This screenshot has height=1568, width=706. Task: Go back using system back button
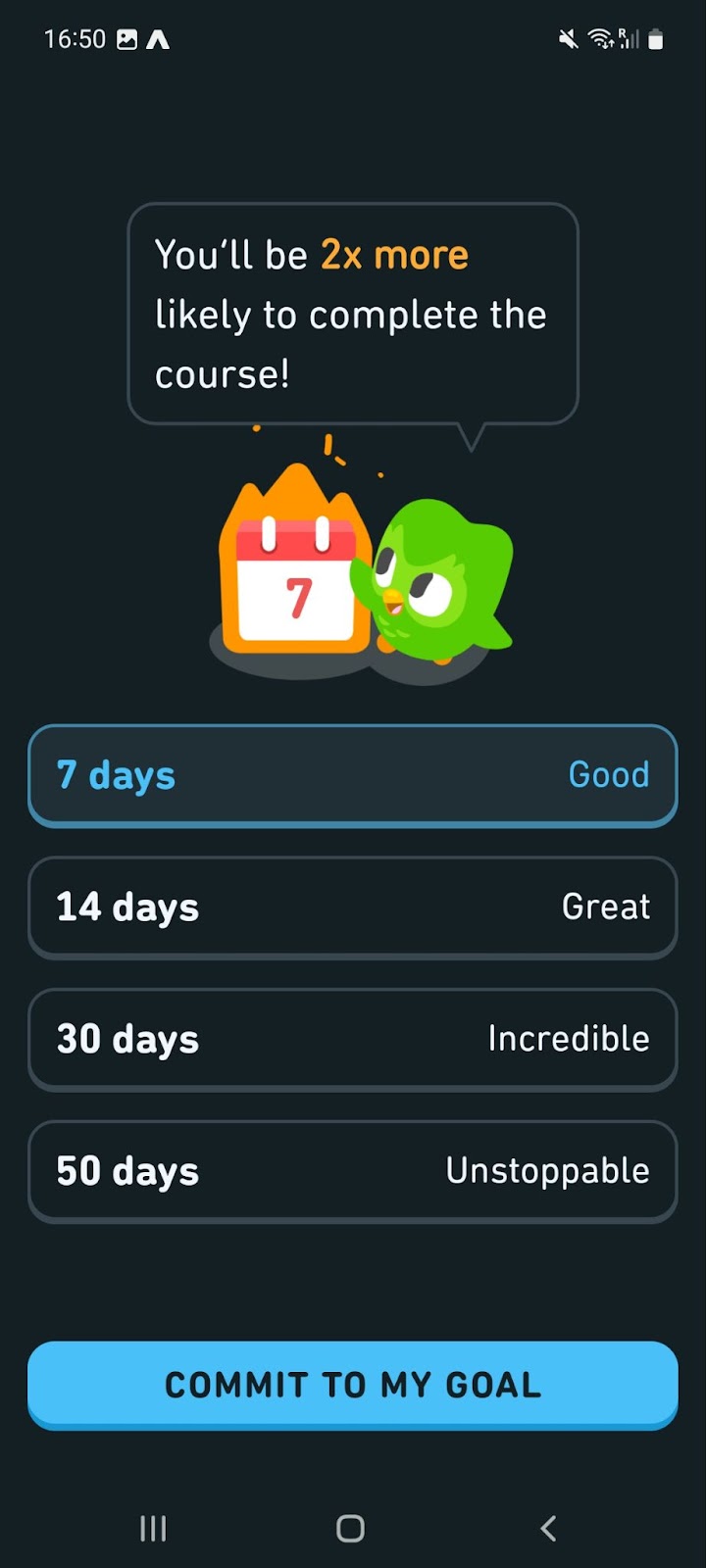point(548,1528)
